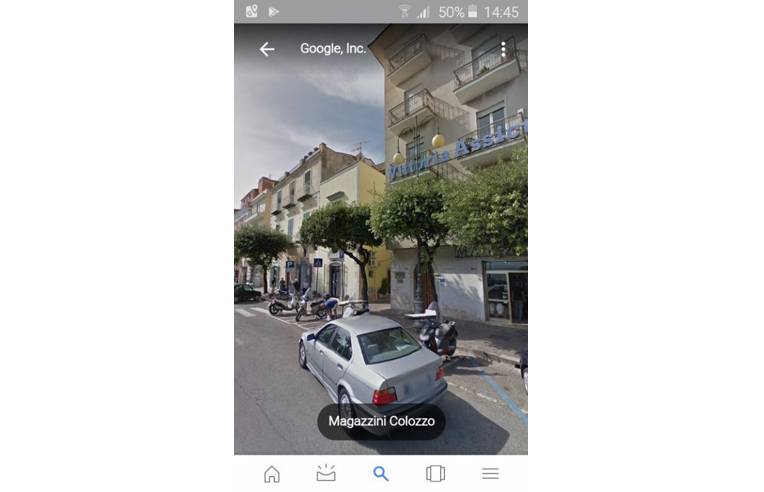Tap the Magazzini Colozzo place label
Viewport: 764px width, 492px height.
click(x=381, y=422)
